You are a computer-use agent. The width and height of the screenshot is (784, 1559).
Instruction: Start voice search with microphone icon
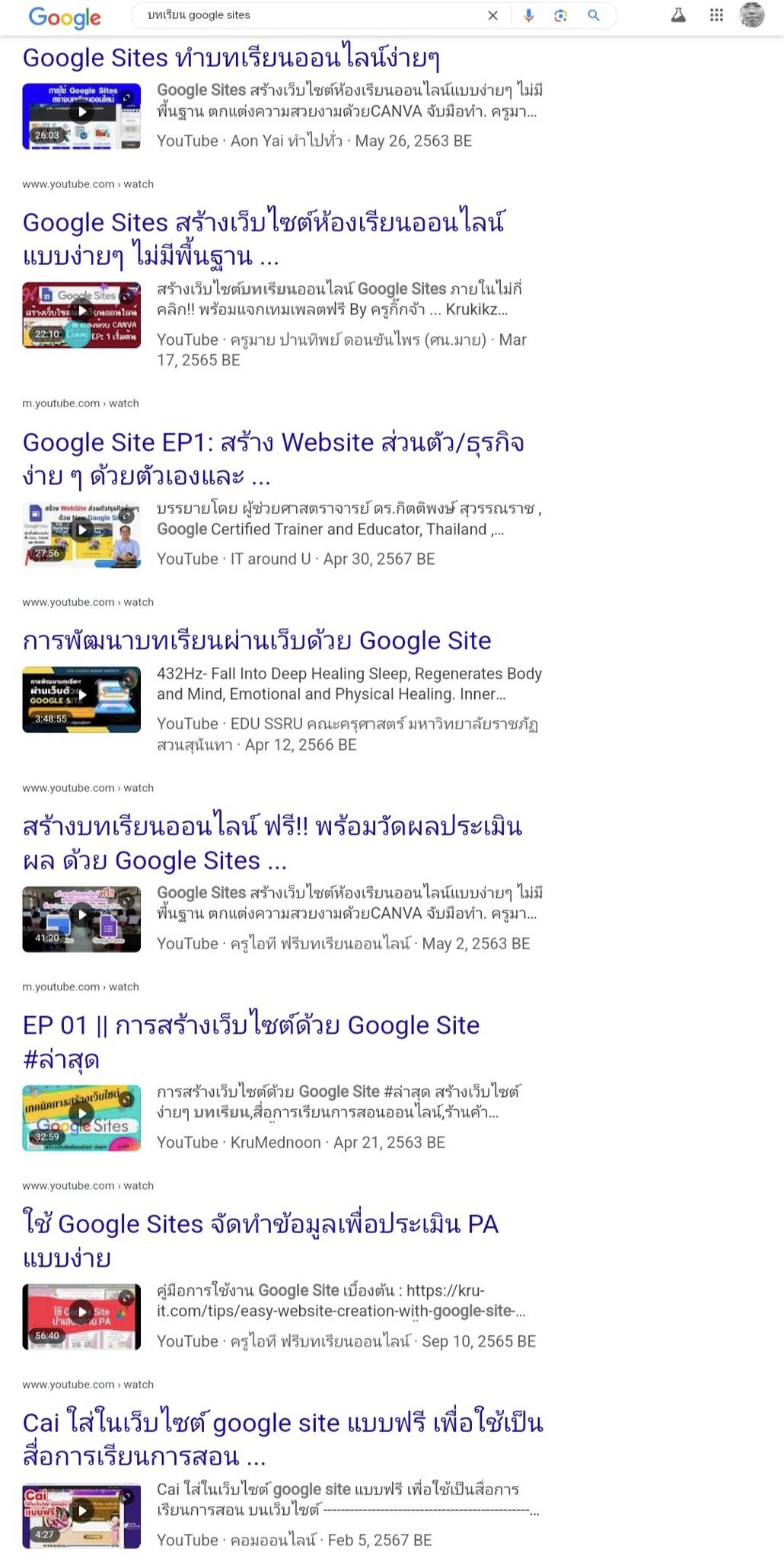(x=528, y=15)
